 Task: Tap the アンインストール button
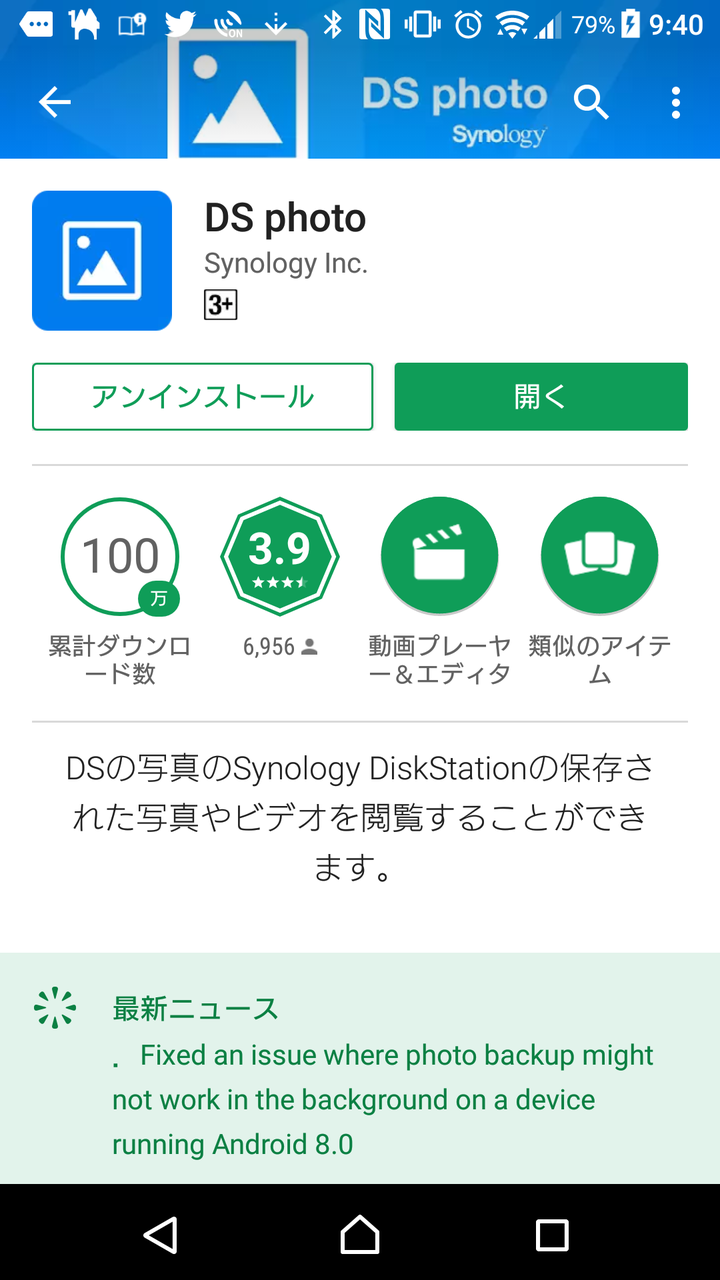coord(202,397)
